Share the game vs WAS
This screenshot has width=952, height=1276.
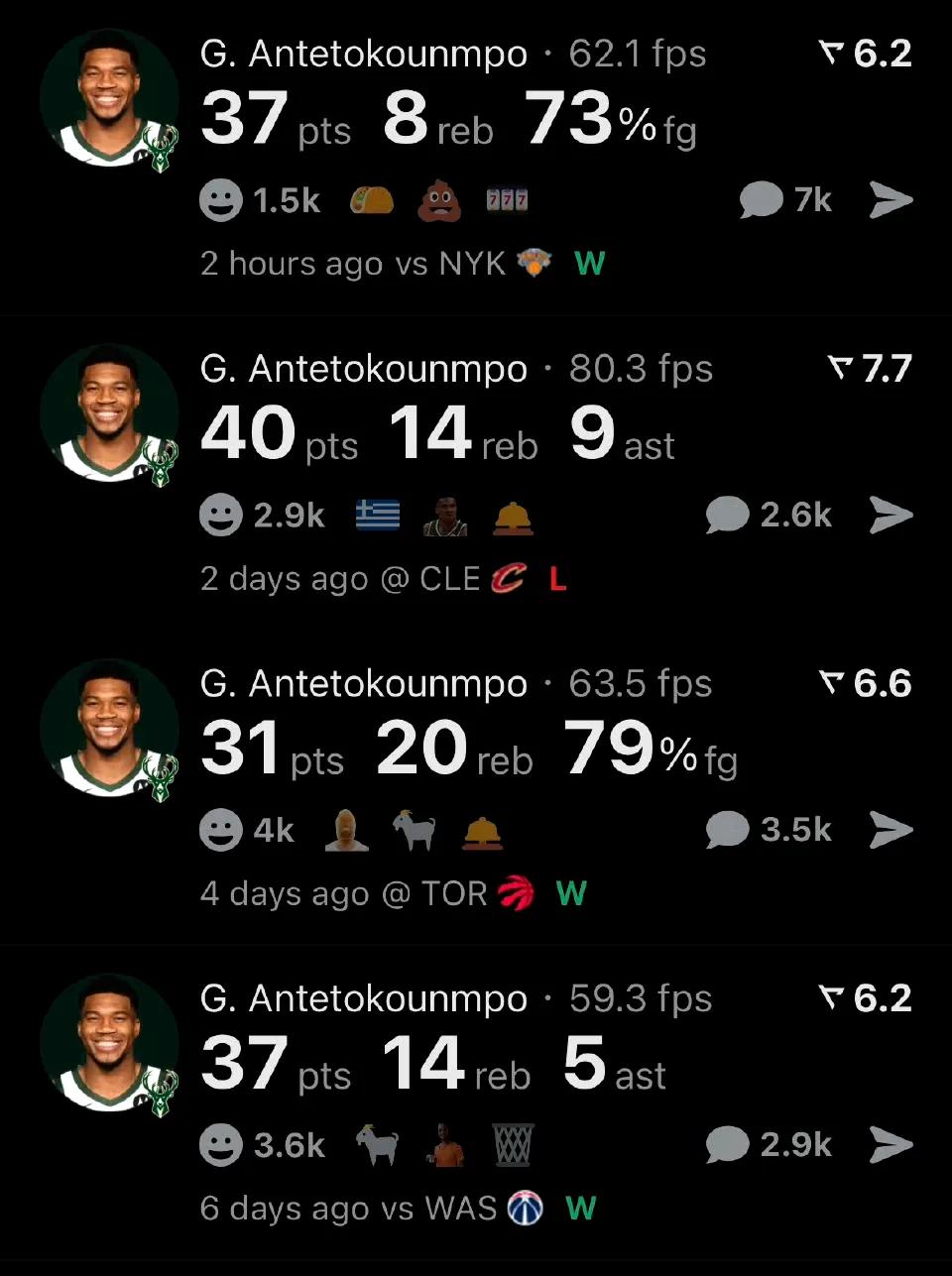point(891,1145)
